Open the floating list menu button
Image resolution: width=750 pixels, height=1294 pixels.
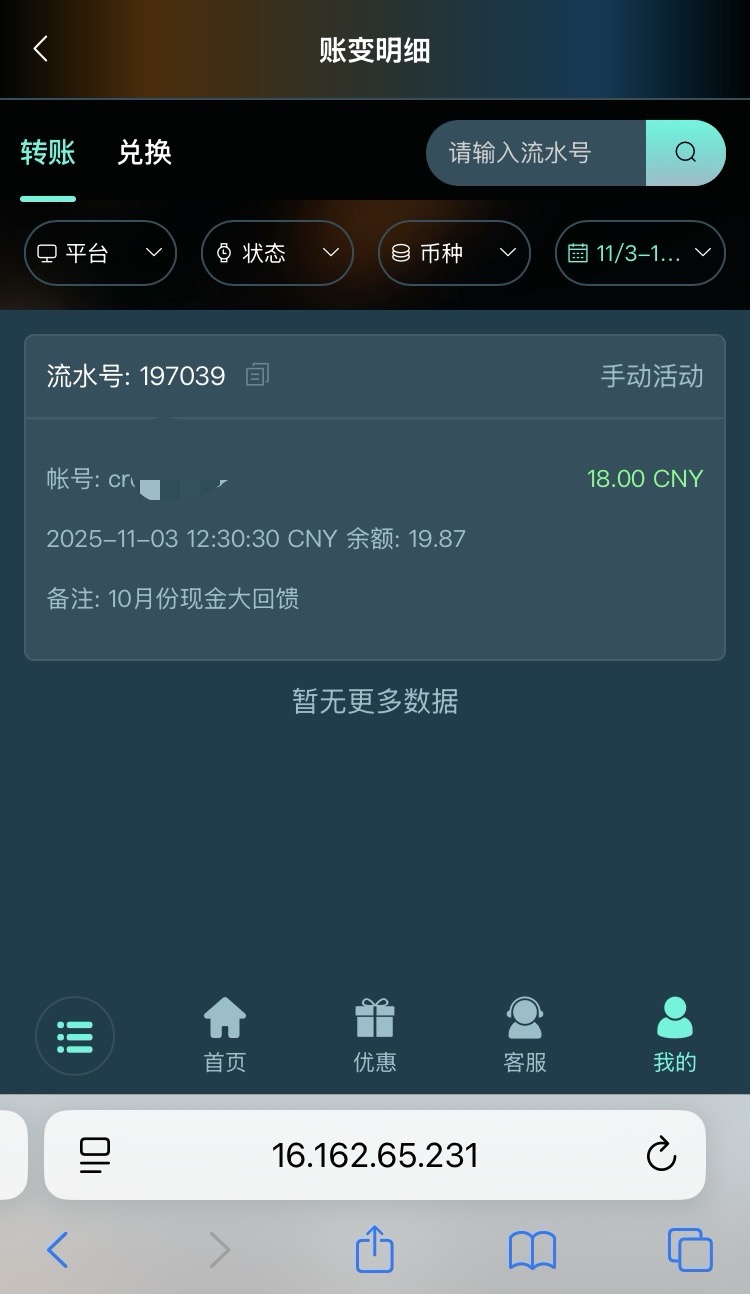75,1037
